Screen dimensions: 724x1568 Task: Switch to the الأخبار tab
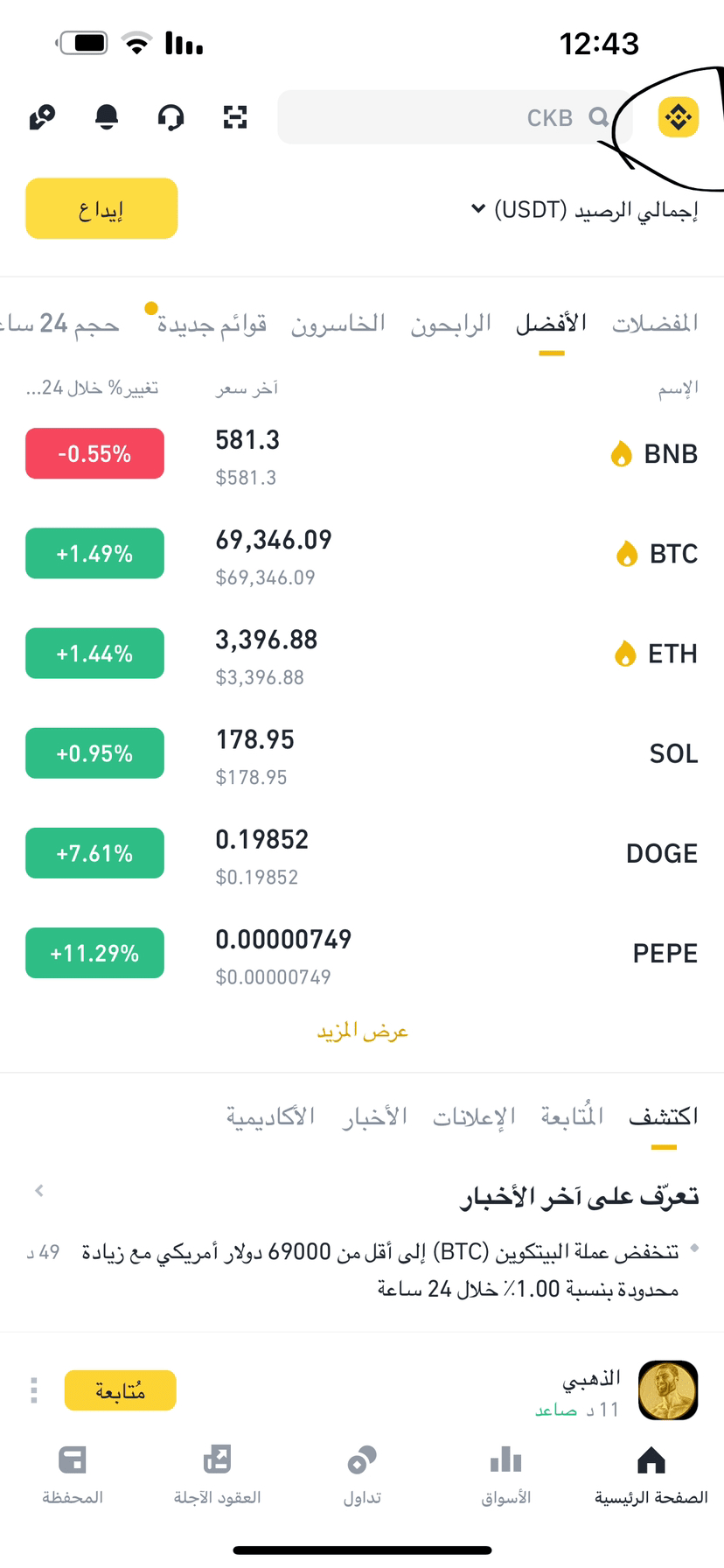[375, 1116]
